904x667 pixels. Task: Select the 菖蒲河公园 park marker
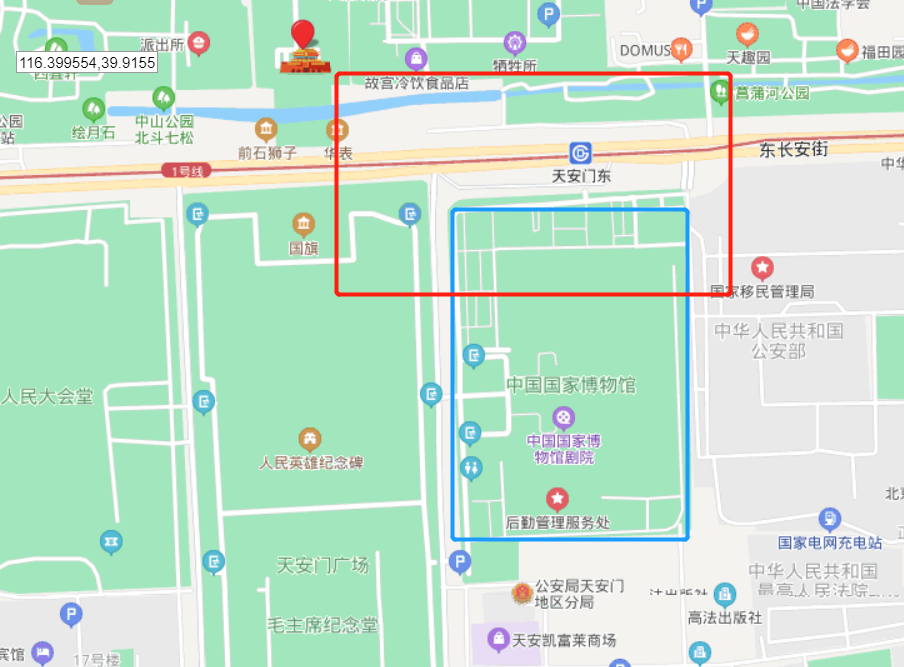[x=720, y=92]
